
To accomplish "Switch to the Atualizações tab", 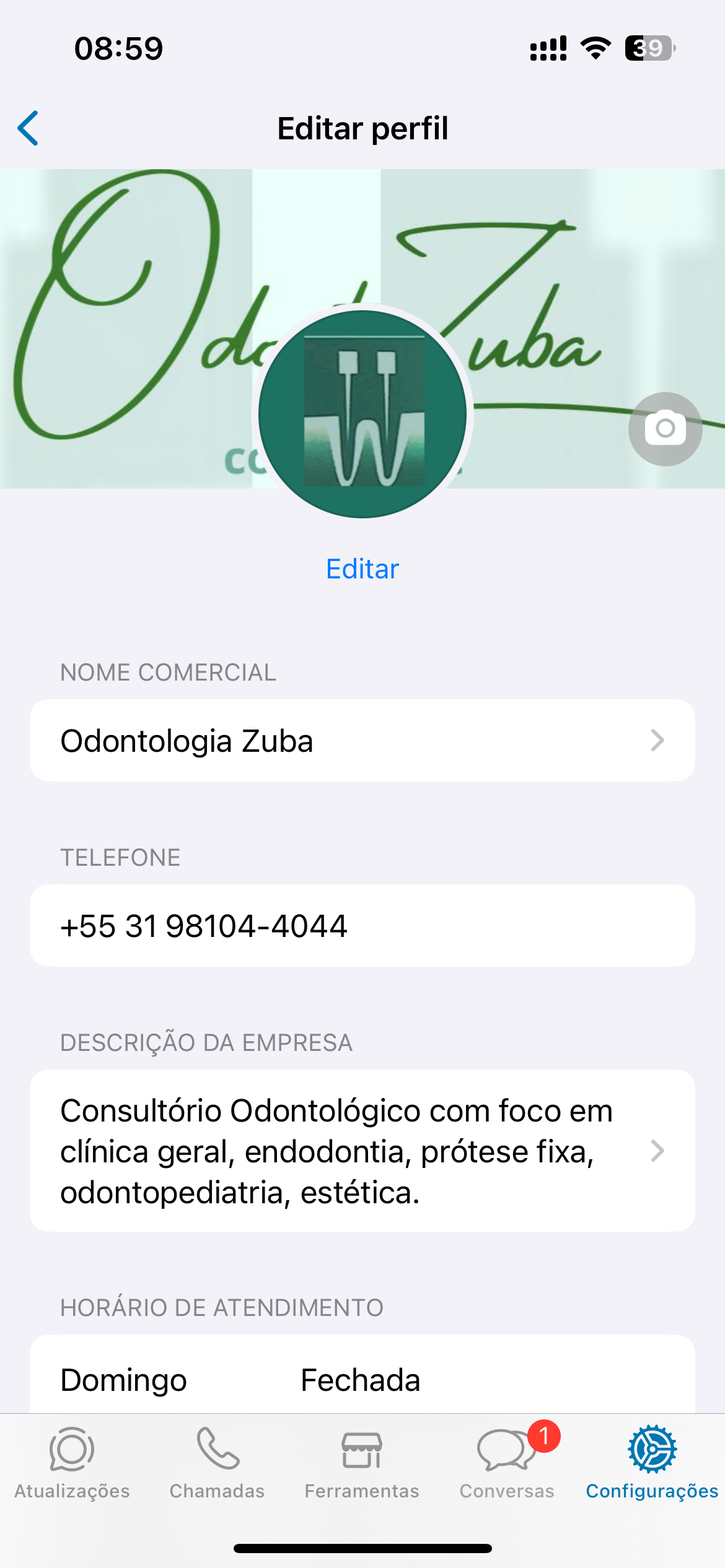I will coord(72,1463).
